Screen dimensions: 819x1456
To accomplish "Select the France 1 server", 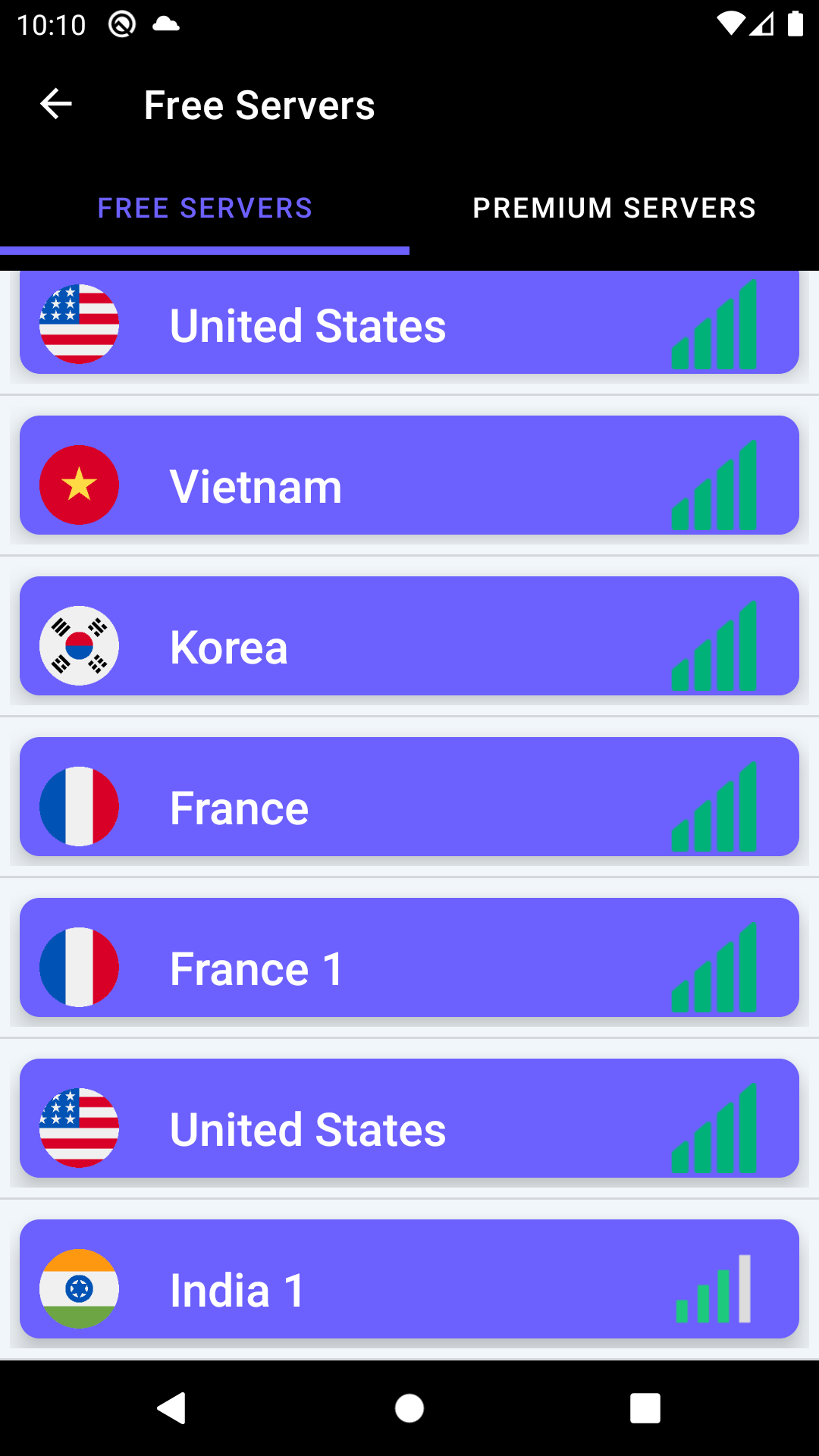I will [409, 967].
